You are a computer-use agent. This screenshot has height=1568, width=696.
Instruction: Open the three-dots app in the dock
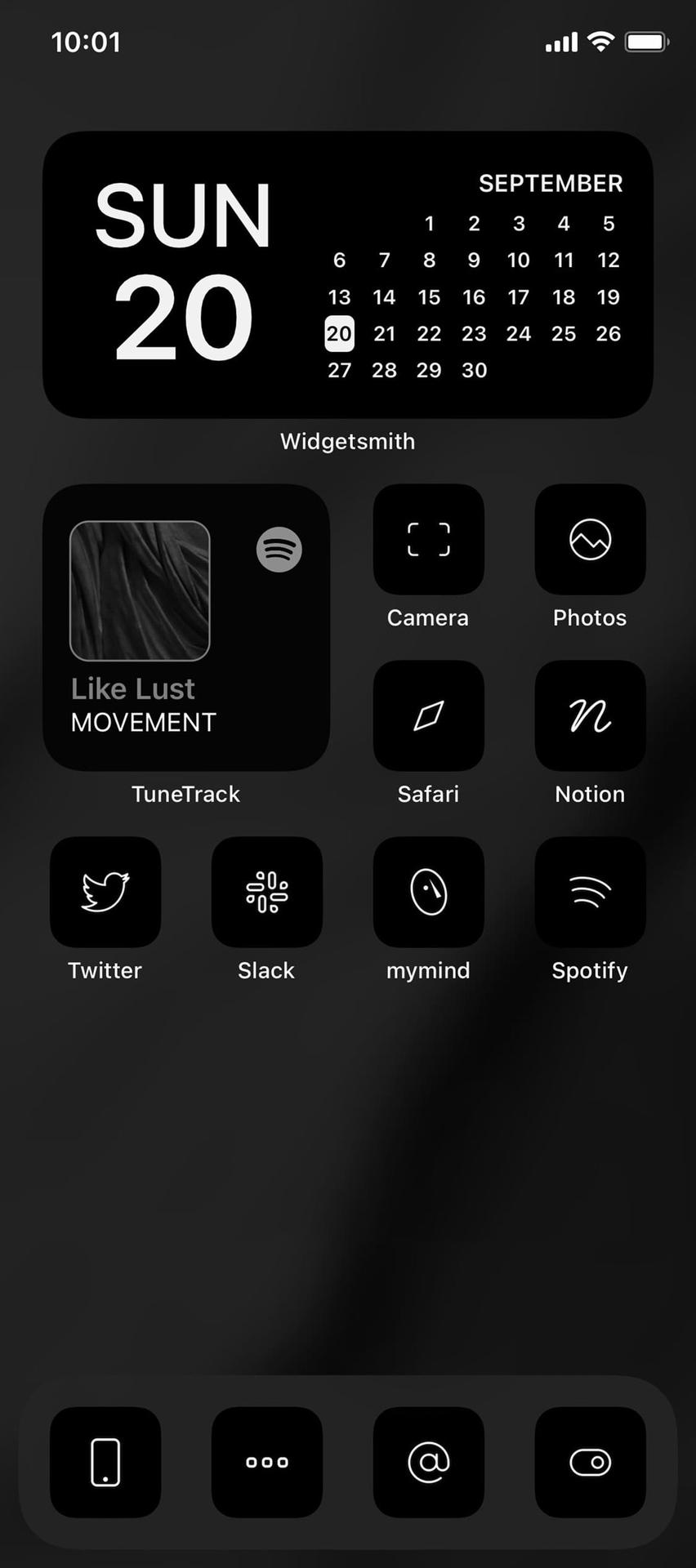(267, 1462)
